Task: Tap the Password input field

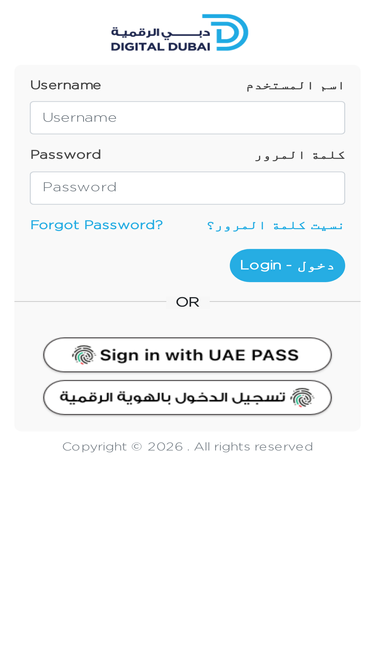Action: point(187,188)
